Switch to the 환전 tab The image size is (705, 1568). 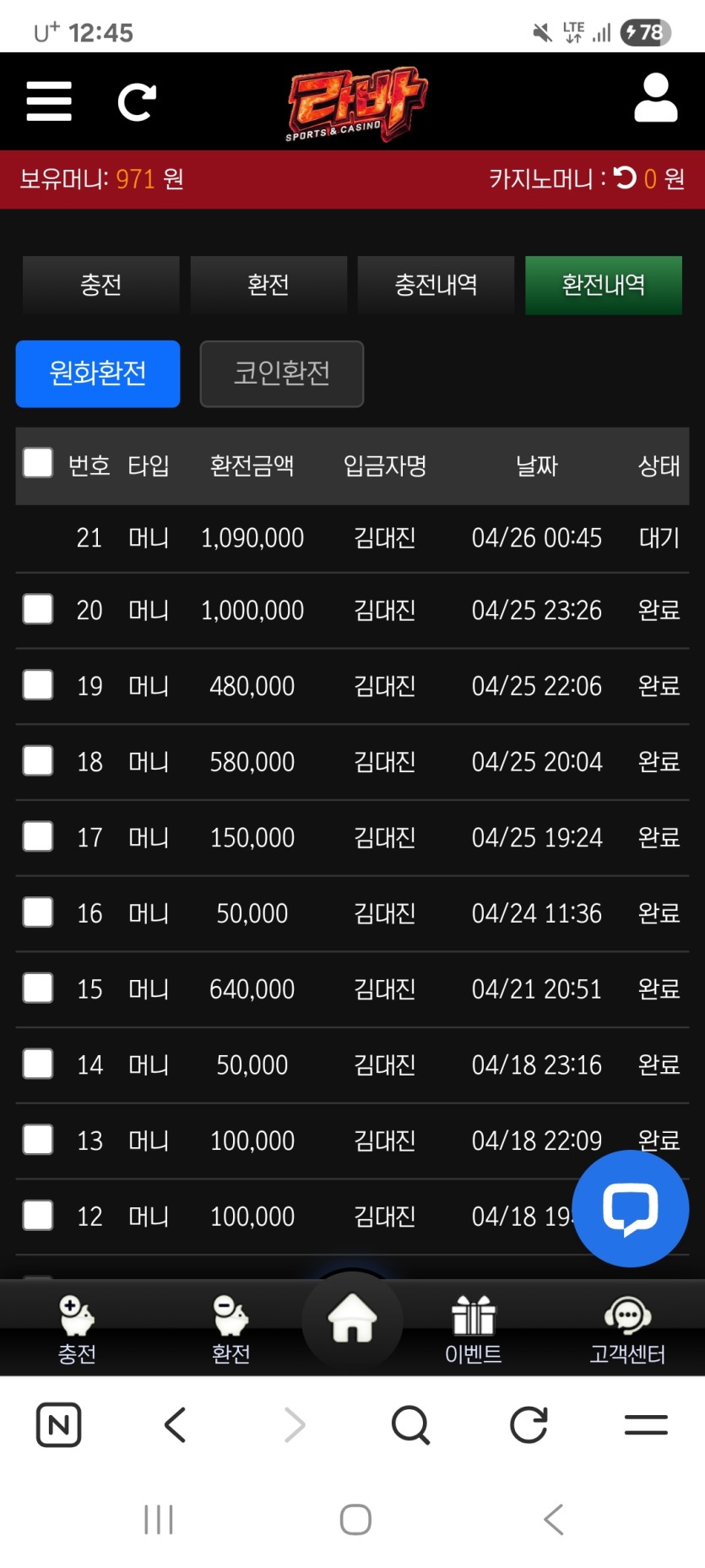coord(268,285)
